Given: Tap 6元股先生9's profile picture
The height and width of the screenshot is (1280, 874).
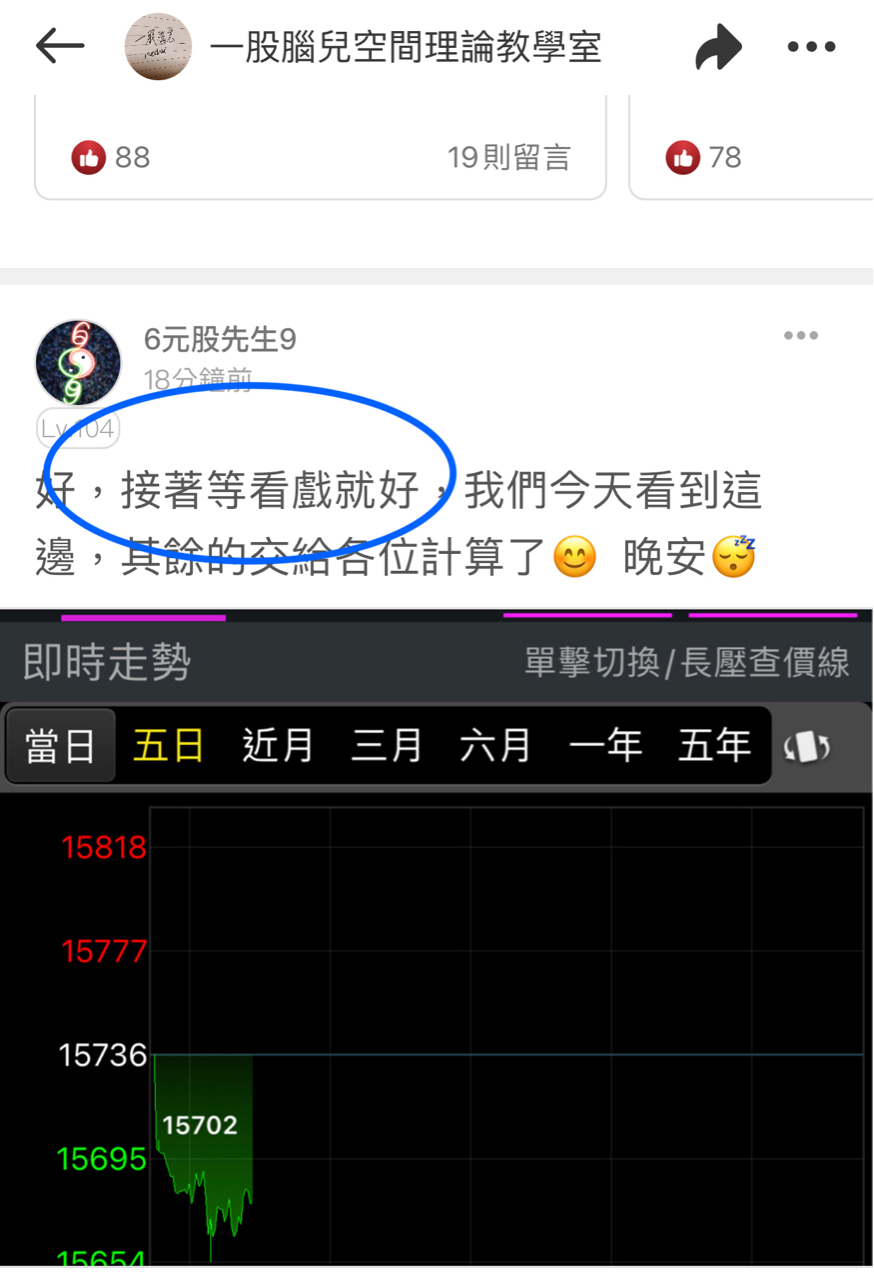Looking at the screenshot, I should 78,362.
